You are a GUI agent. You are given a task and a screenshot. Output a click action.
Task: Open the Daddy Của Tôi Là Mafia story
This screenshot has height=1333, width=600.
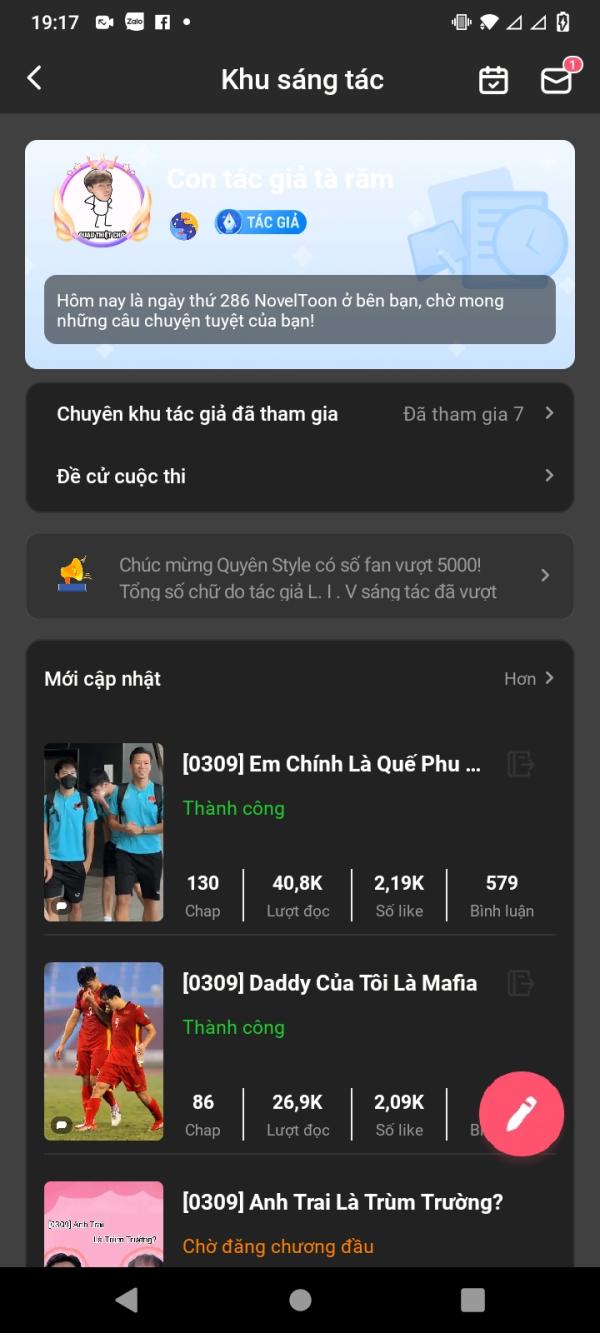click(x=329, y=983)
